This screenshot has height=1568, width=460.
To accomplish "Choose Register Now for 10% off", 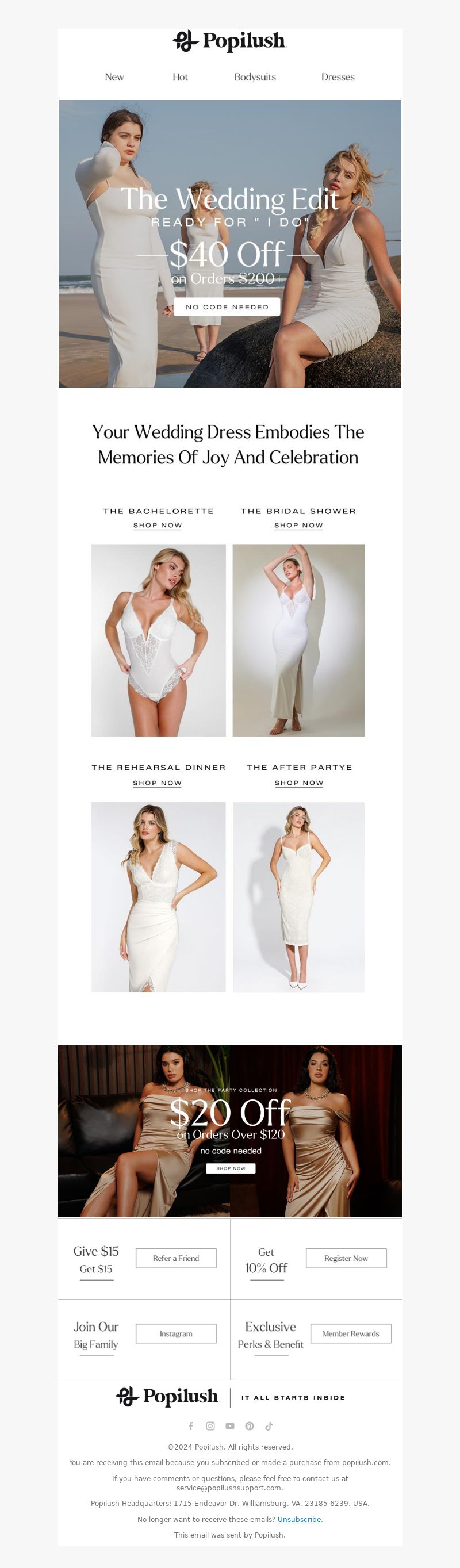I will click(x=346, y=1258).
